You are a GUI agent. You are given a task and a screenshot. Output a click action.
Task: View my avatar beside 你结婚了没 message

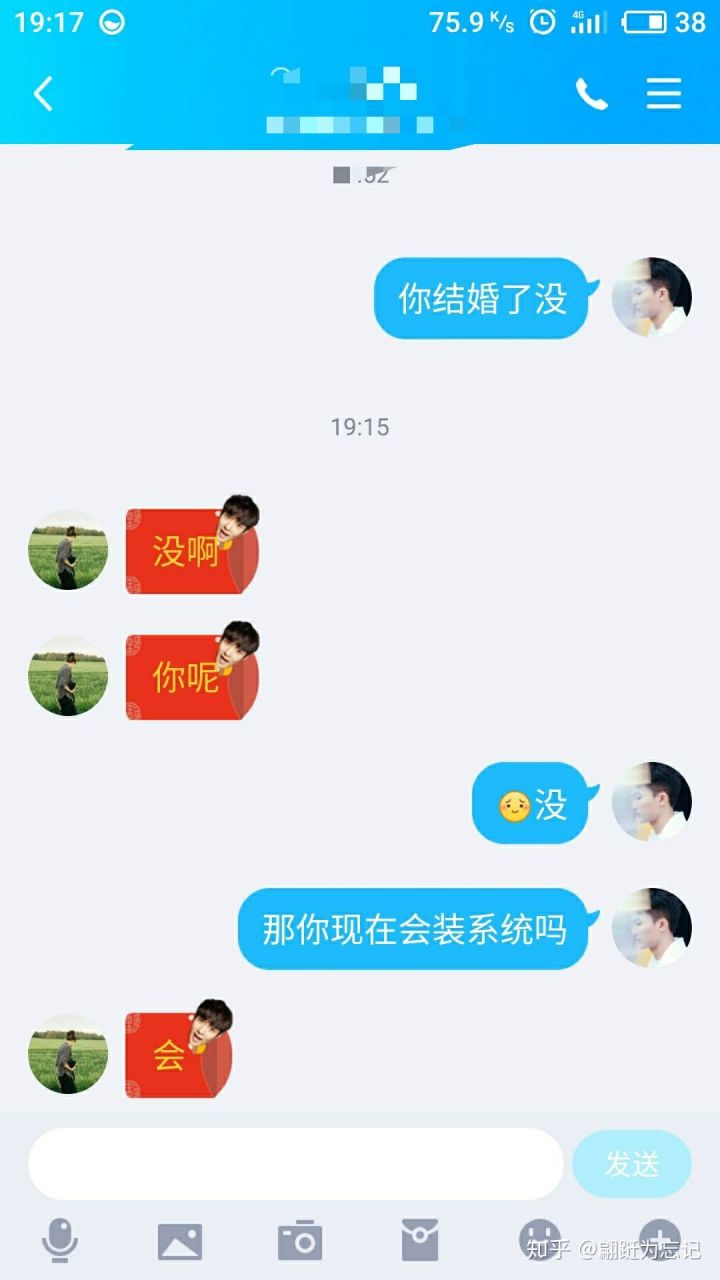[652, 297]
